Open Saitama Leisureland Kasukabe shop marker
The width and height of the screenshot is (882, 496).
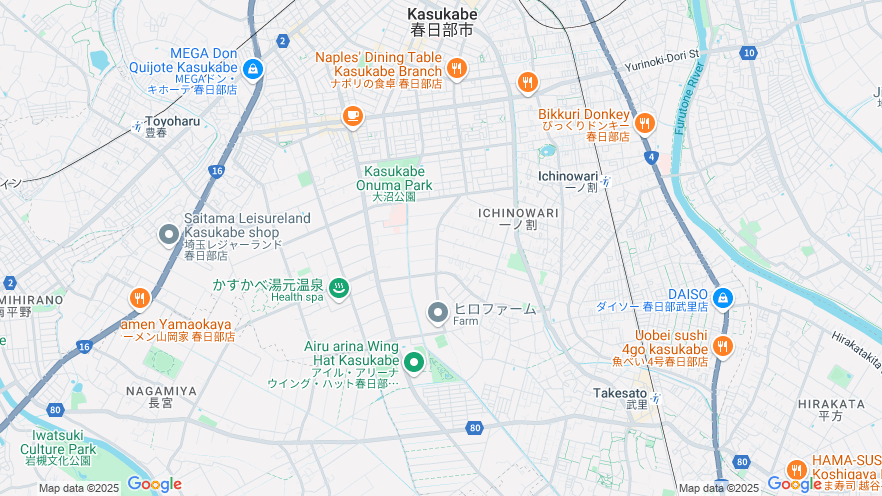(168, 235)
